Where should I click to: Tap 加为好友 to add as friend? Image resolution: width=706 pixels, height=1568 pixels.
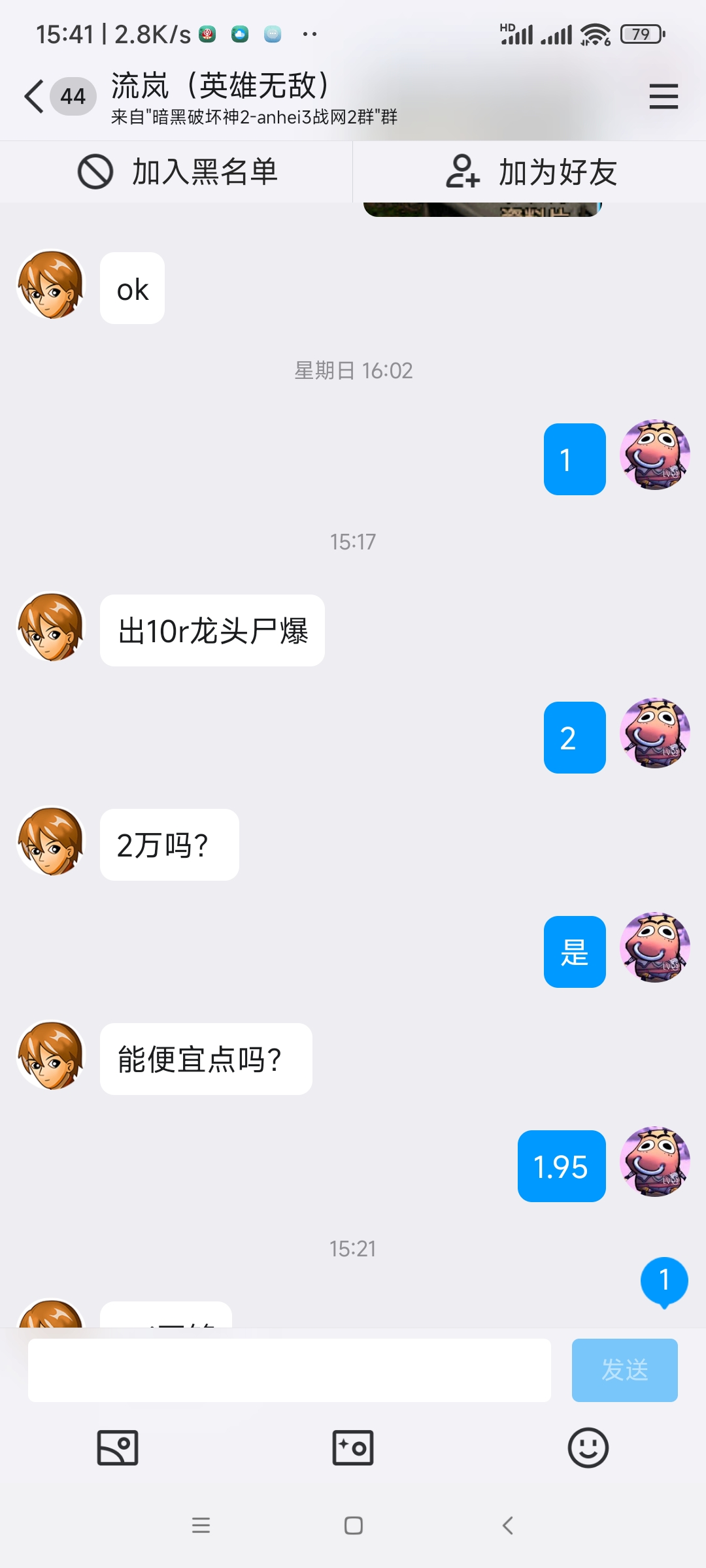click(x=529, y=172)
